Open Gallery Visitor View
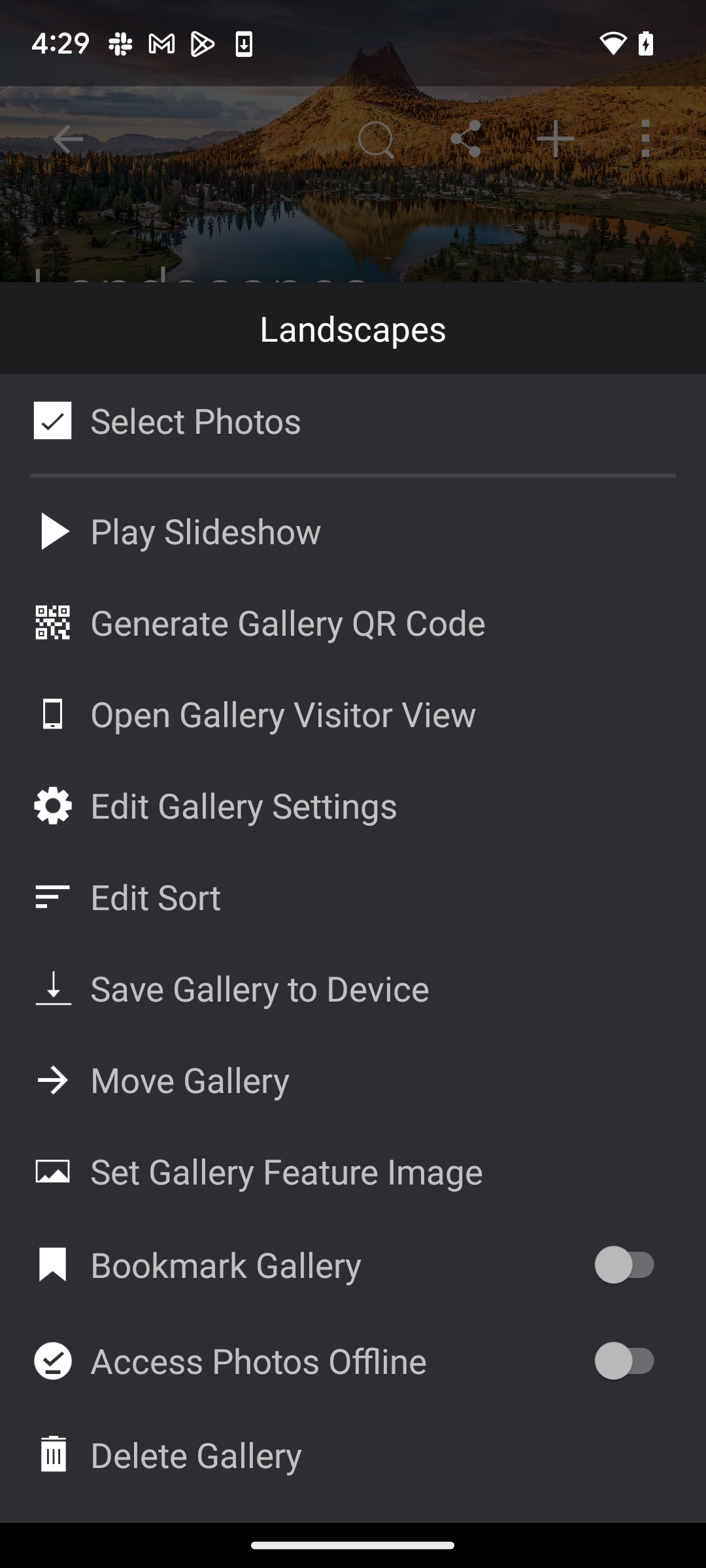 (x=353, y=715)
